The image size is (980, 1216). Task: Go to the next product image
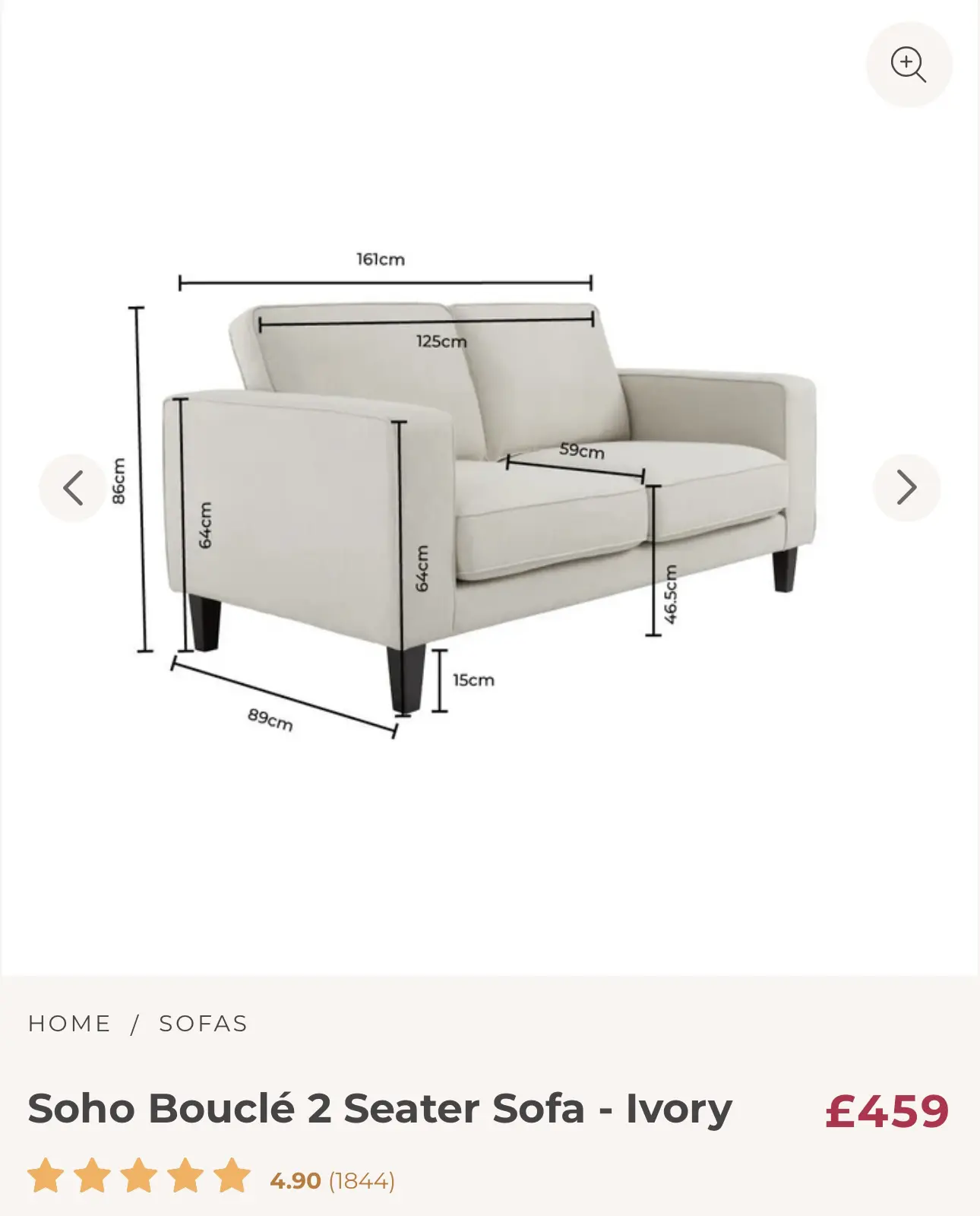tap(906, 488)
